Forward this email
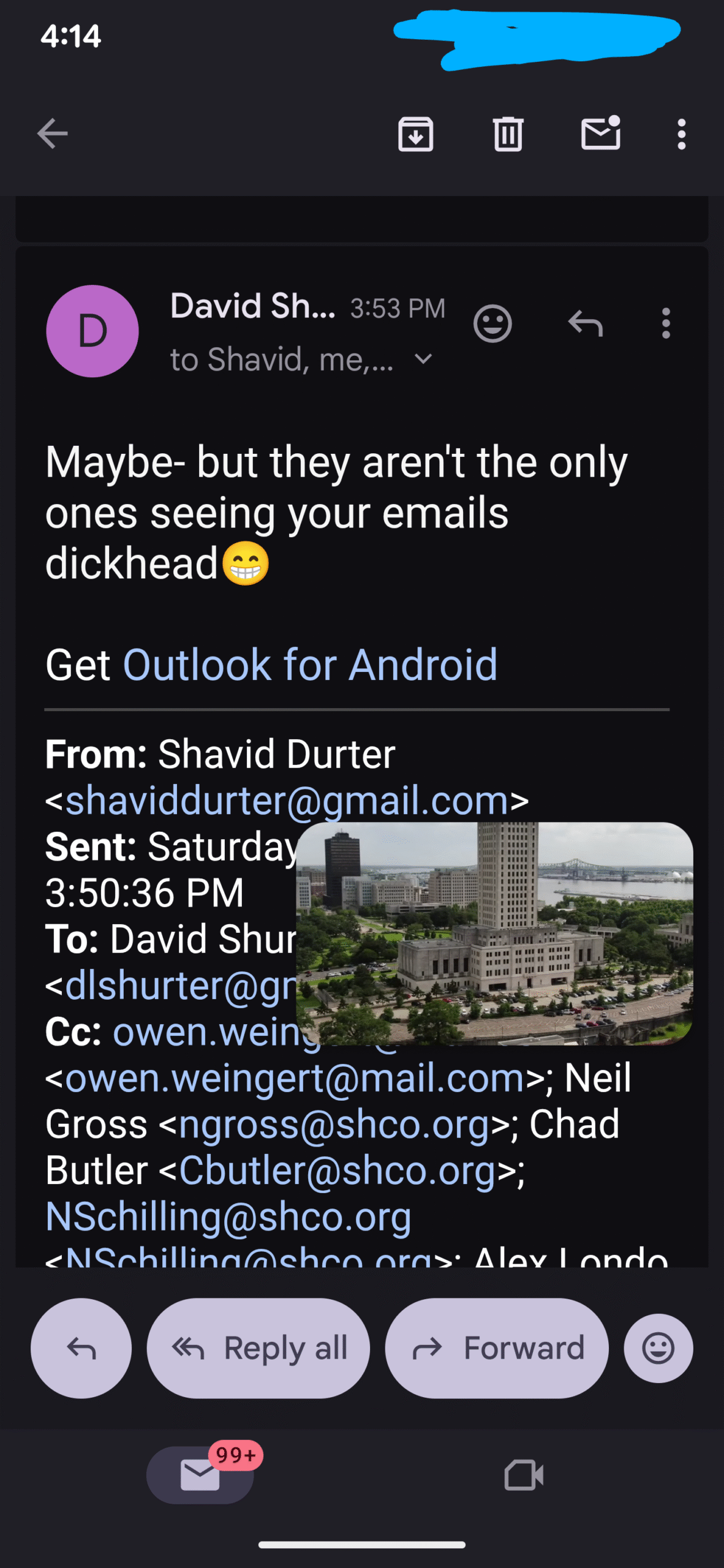 point(497,1348)
